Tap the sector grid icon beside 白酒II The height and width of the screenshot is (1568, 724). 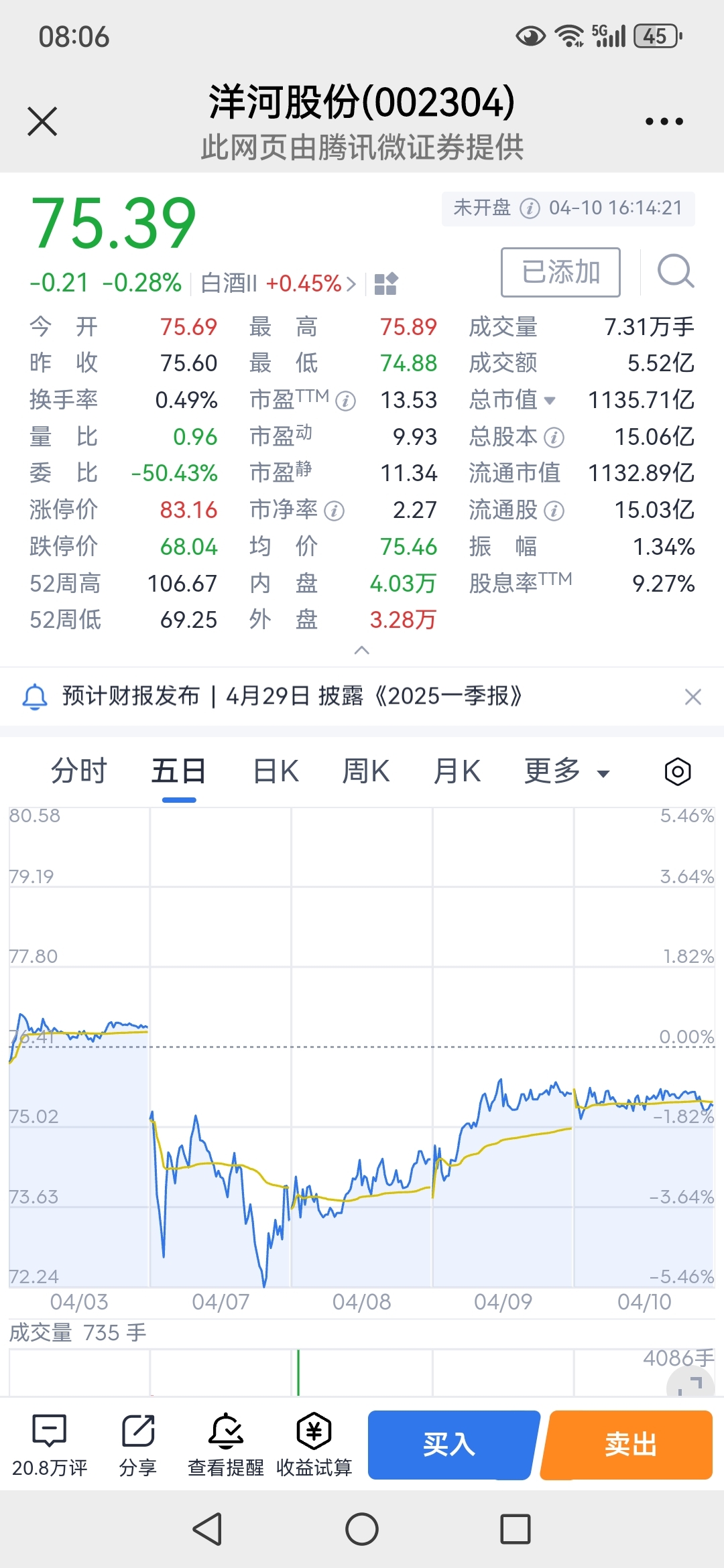385,283
